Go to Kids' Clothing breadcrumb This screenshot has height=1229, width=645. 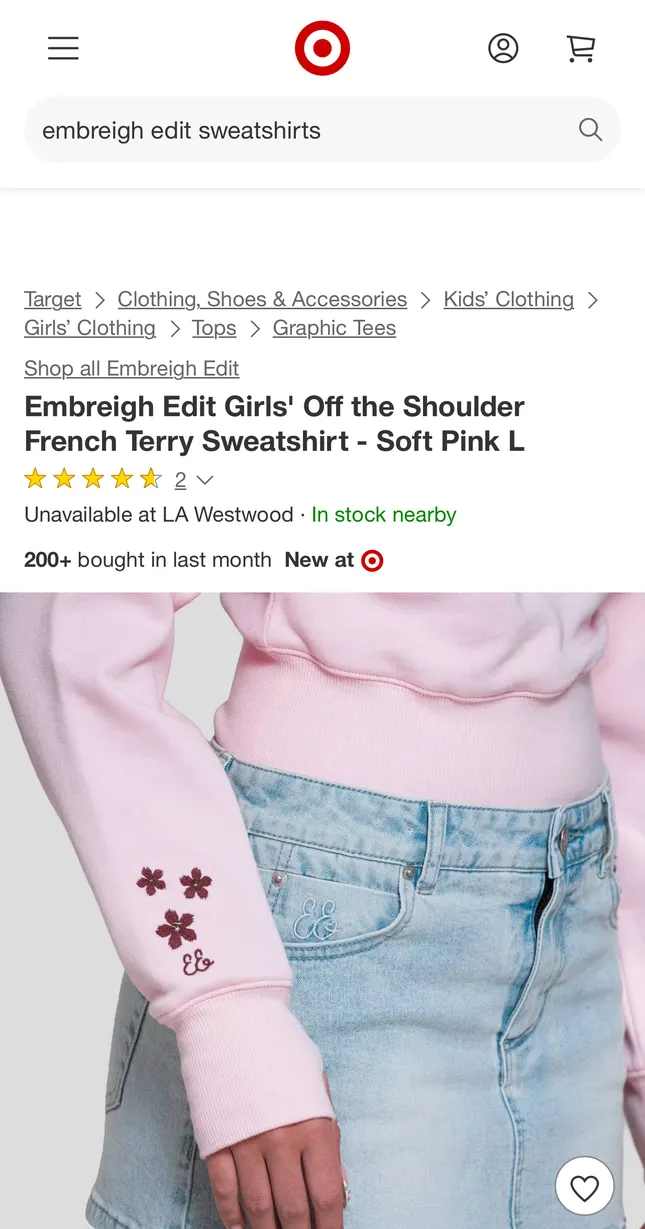click(509, 299)
